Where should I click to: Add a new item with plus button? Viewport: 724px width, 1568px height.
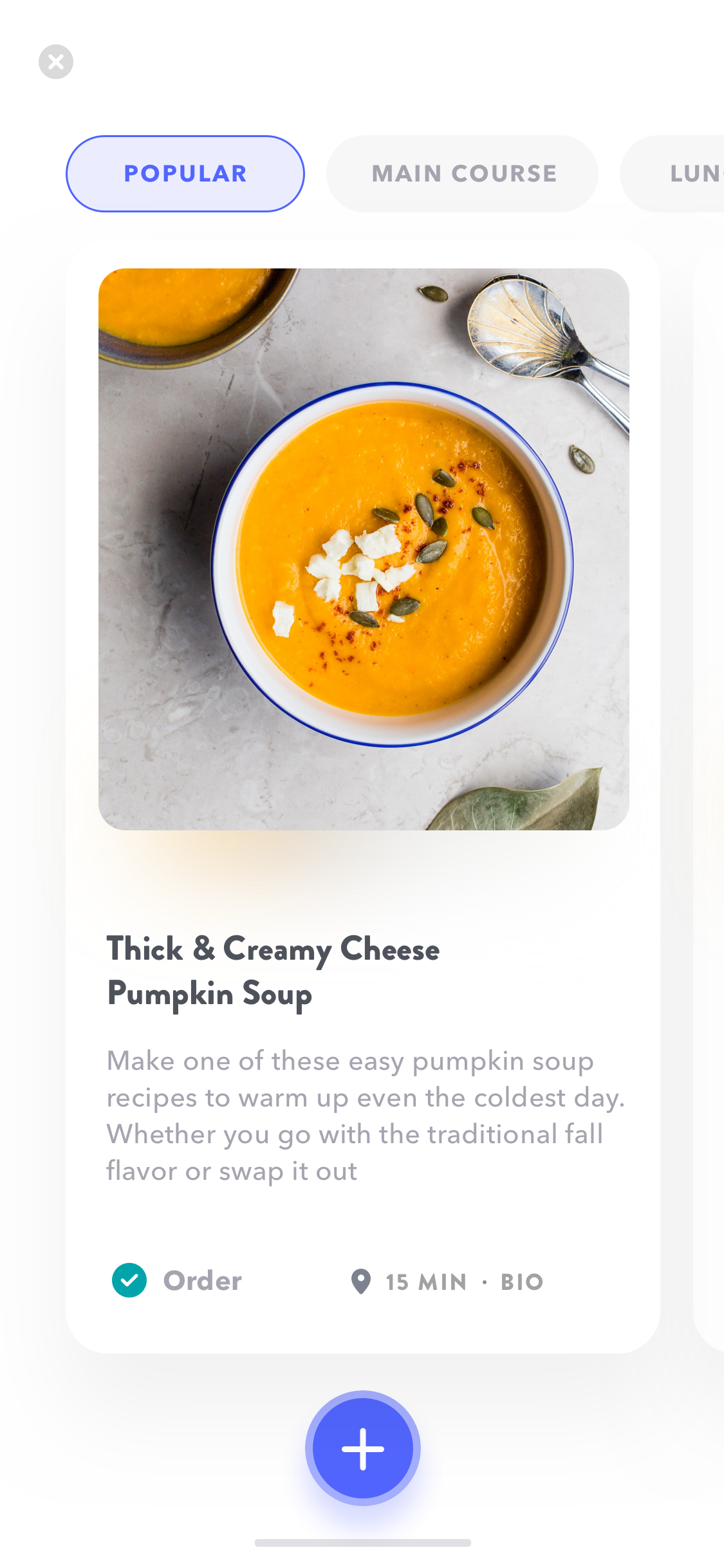click(x=363, y=1448)
